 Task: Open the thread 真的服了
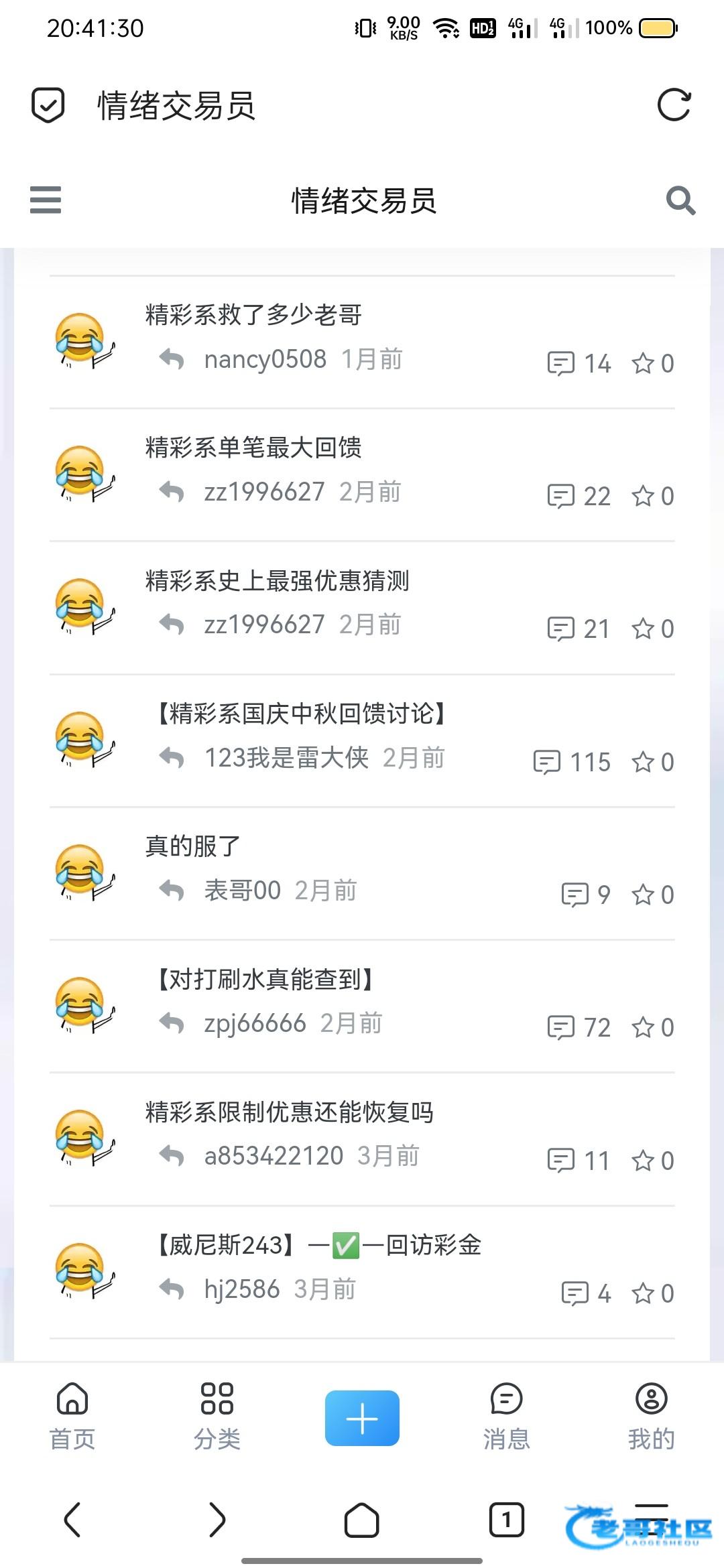(192, 846)
